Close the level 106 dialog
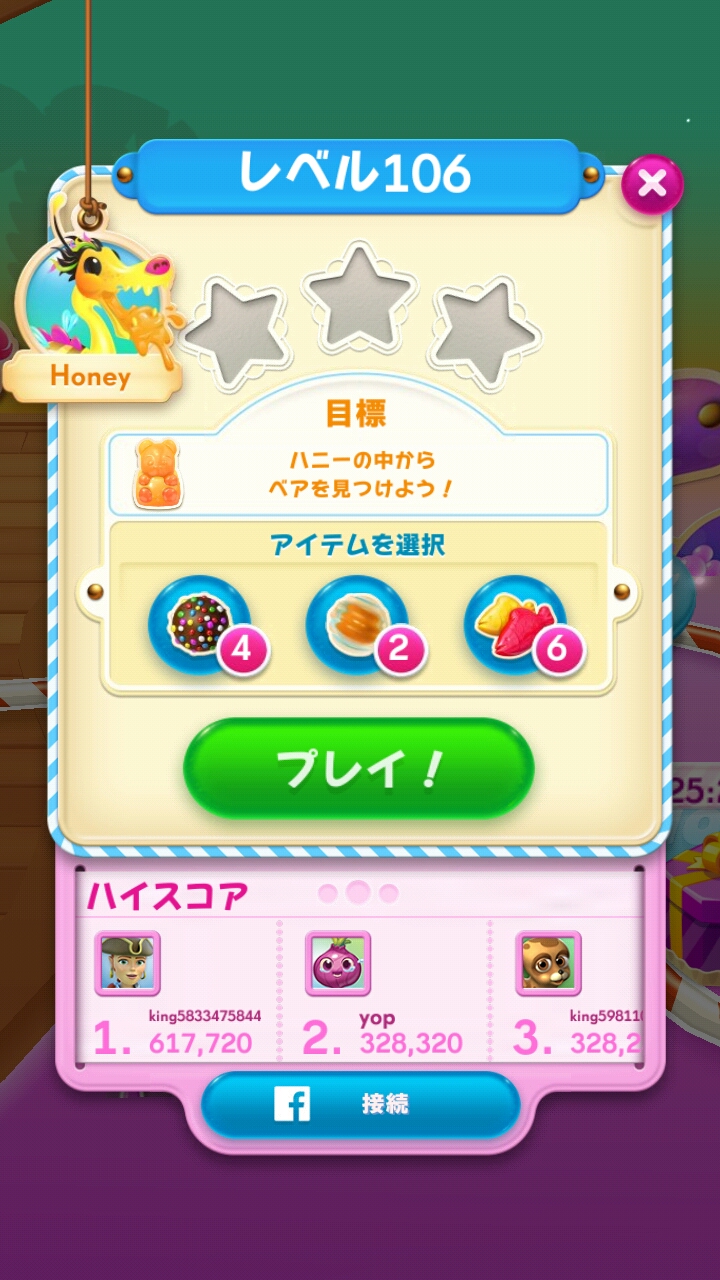The height and width of the screenshot is (1280, 720). pos(652,184)
